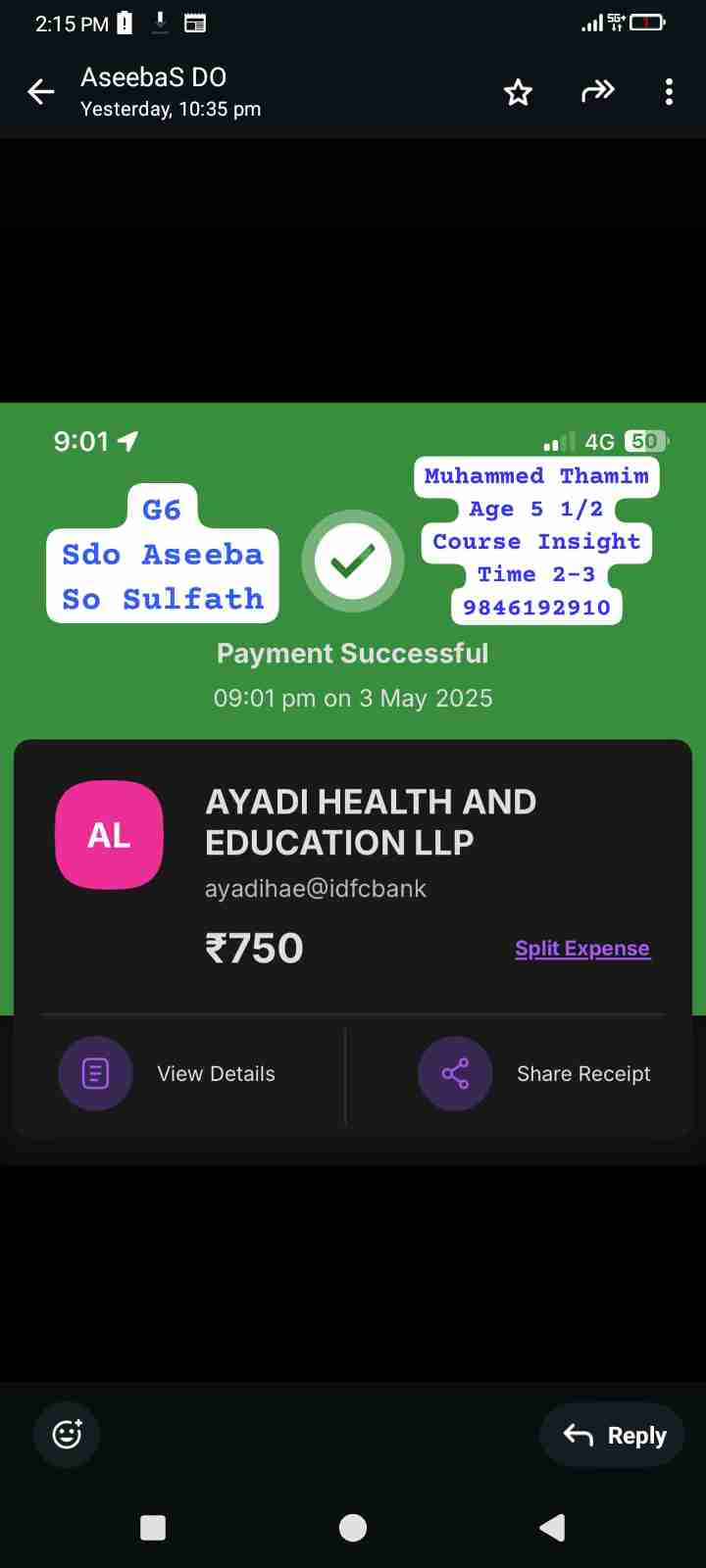The image size is (706, 1568).
Task: Forward this image to another chat
Action: (x=597, y=92)
